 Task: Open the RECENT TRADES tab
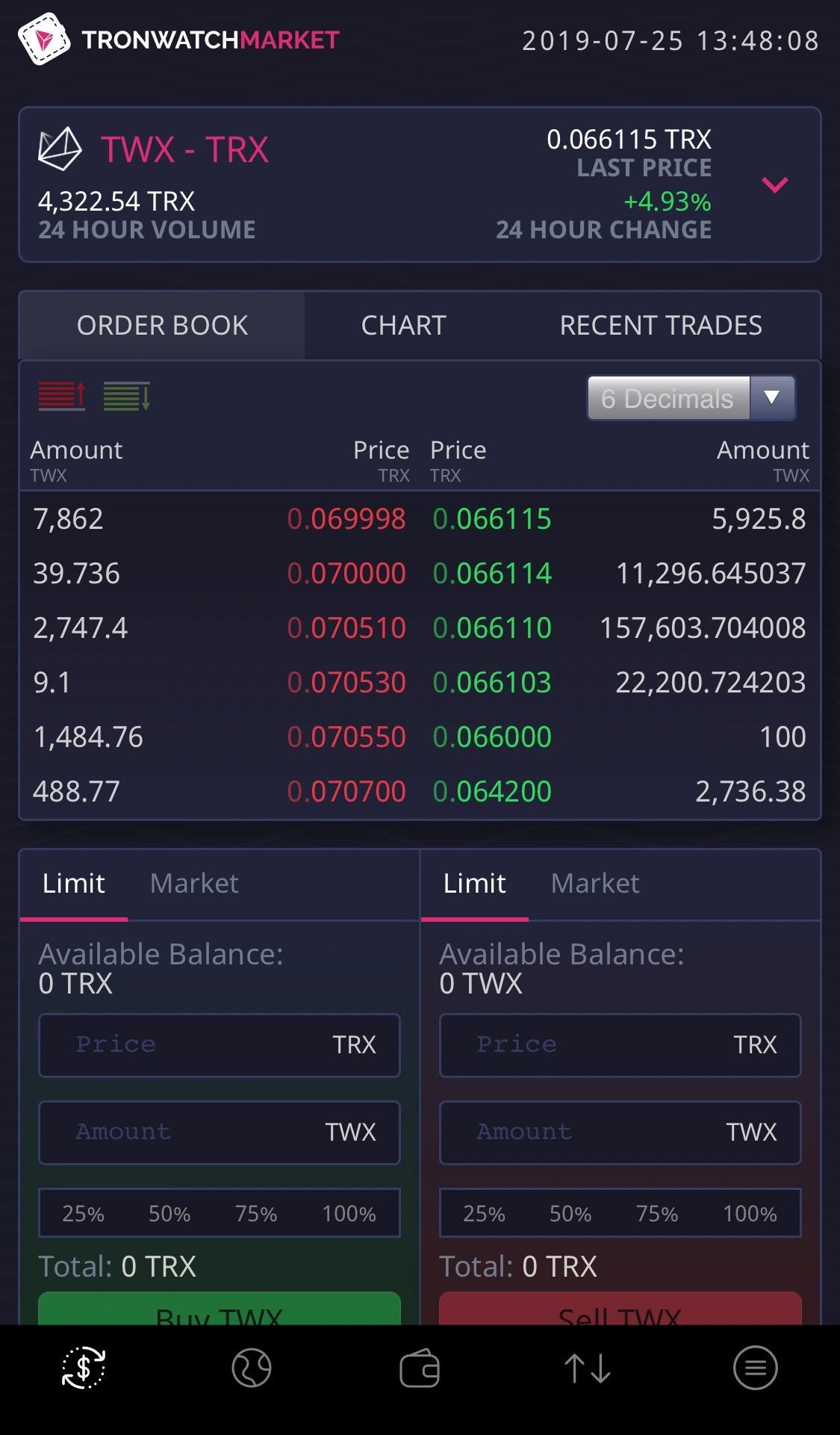[x=662, y=325]
